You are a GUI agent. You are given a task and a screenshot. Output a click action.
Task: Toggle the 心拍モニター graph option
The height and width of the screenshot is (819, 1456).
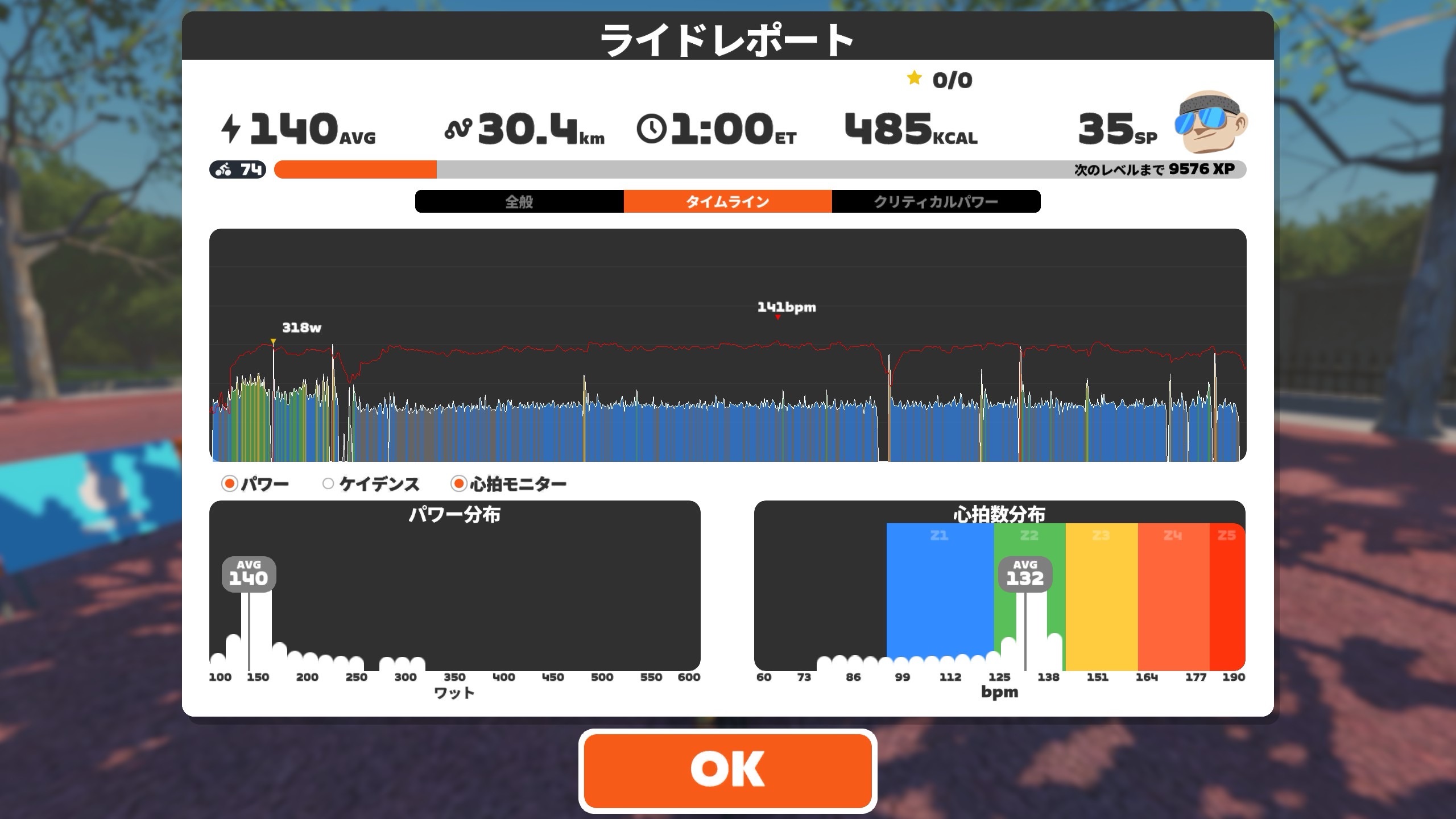coord(458,484)
